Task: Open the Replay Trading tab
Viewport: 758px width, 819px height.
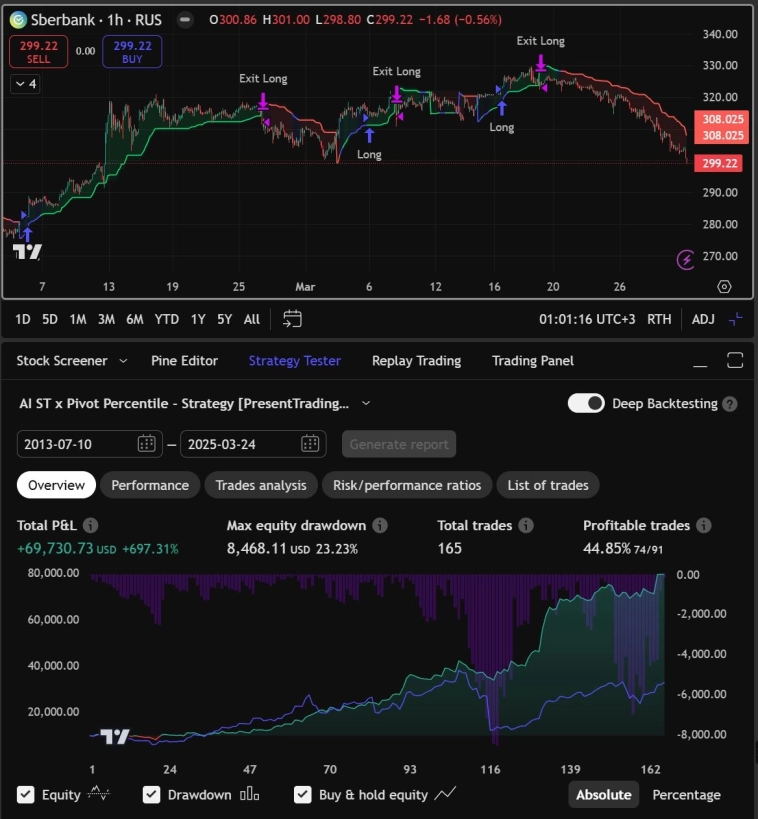Action: (x=416, y=360)
